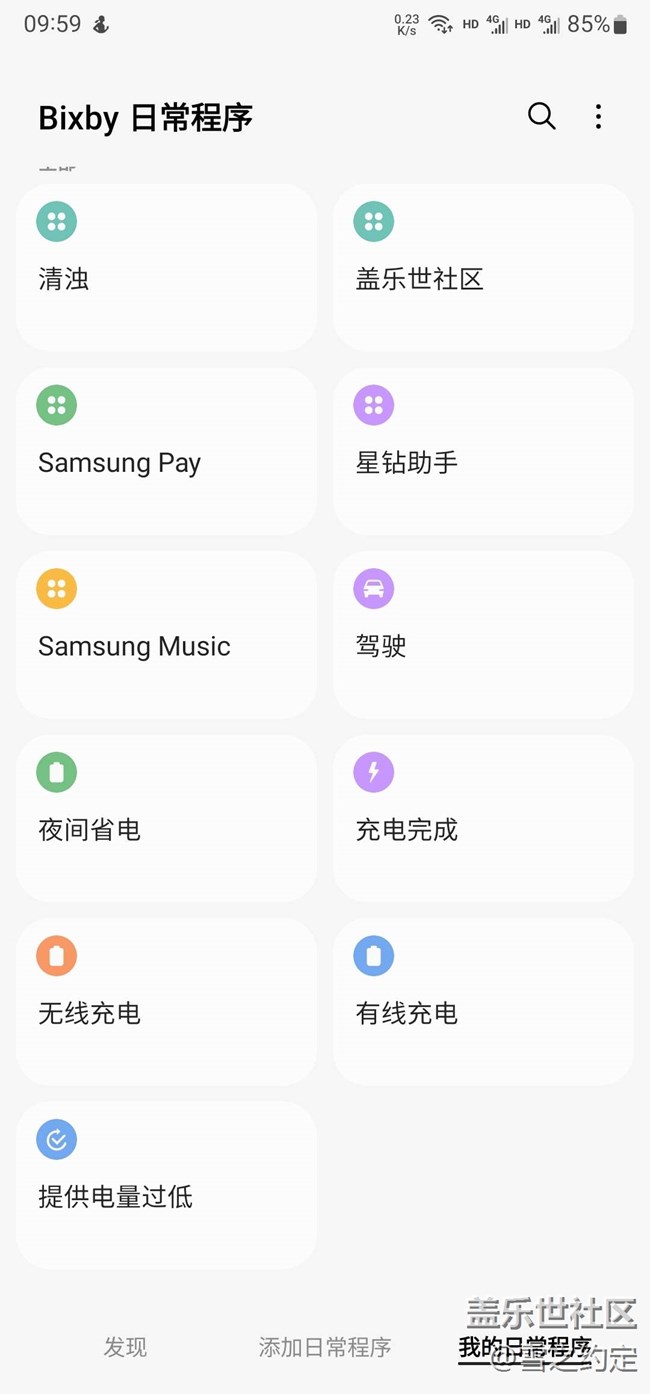Go to the 添加日常程序 tab
Screen dimensions: 650x1394
[324, 1347]
